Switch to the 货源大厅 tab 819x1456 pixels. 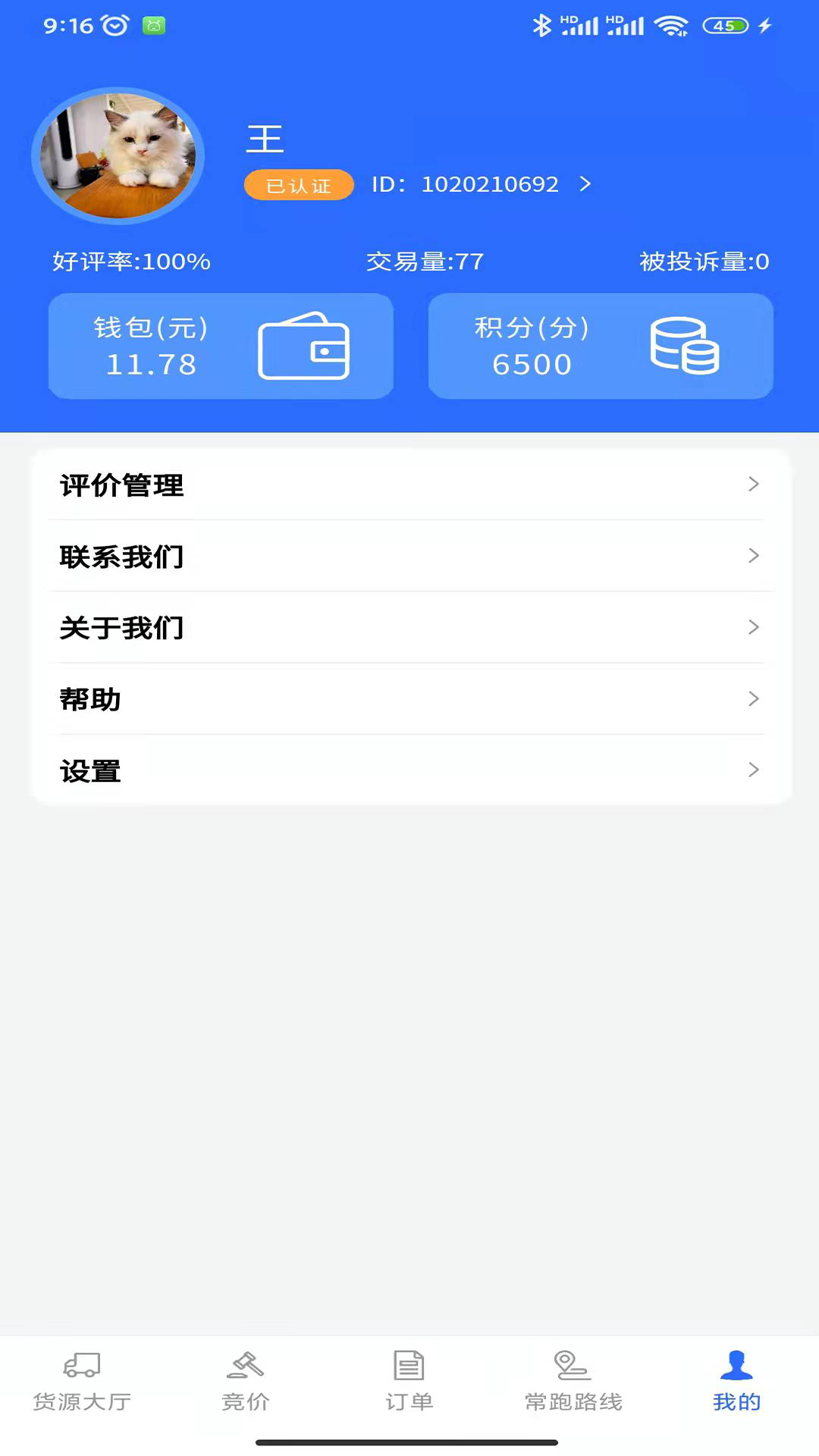click(x=82, y=1381)
